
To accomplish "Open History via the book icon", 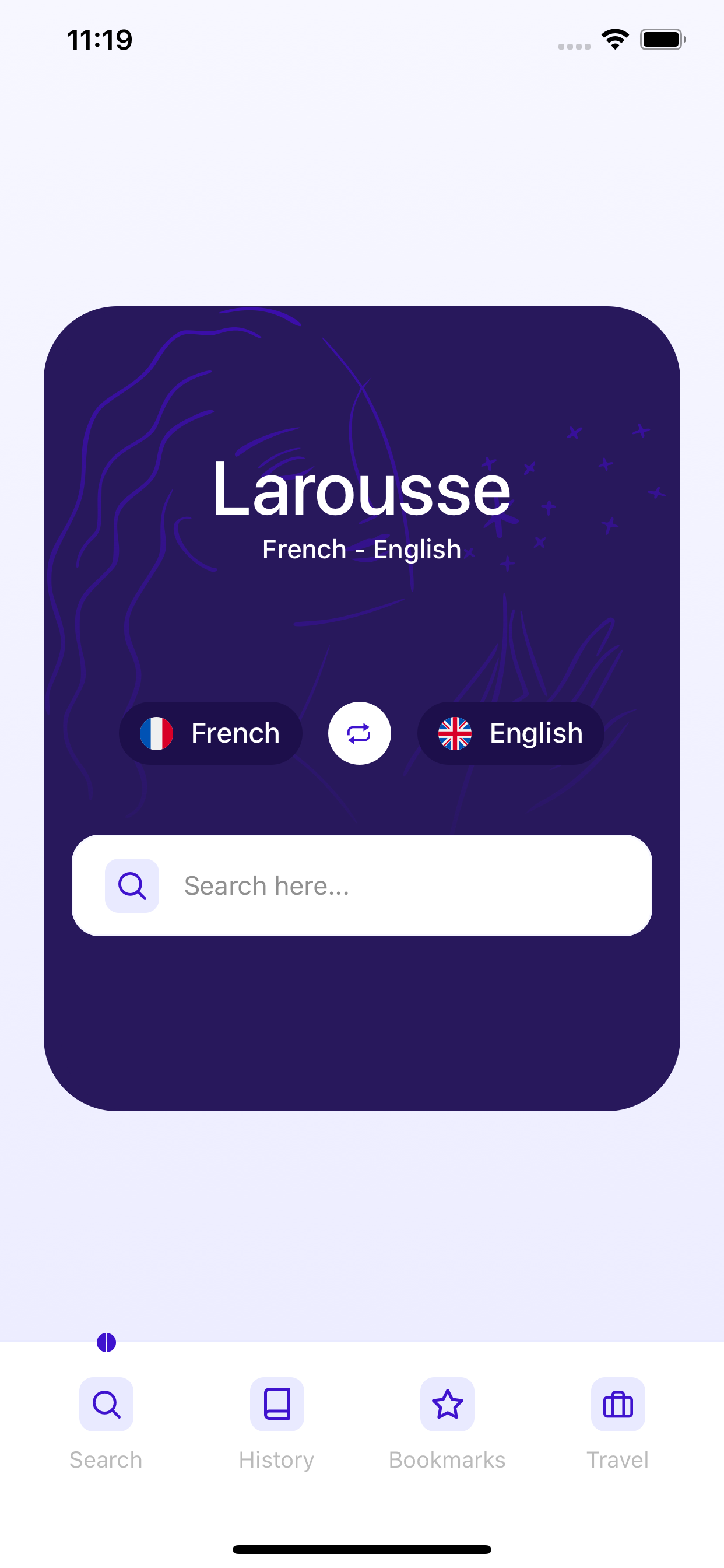I will [x=276, y=1405].
